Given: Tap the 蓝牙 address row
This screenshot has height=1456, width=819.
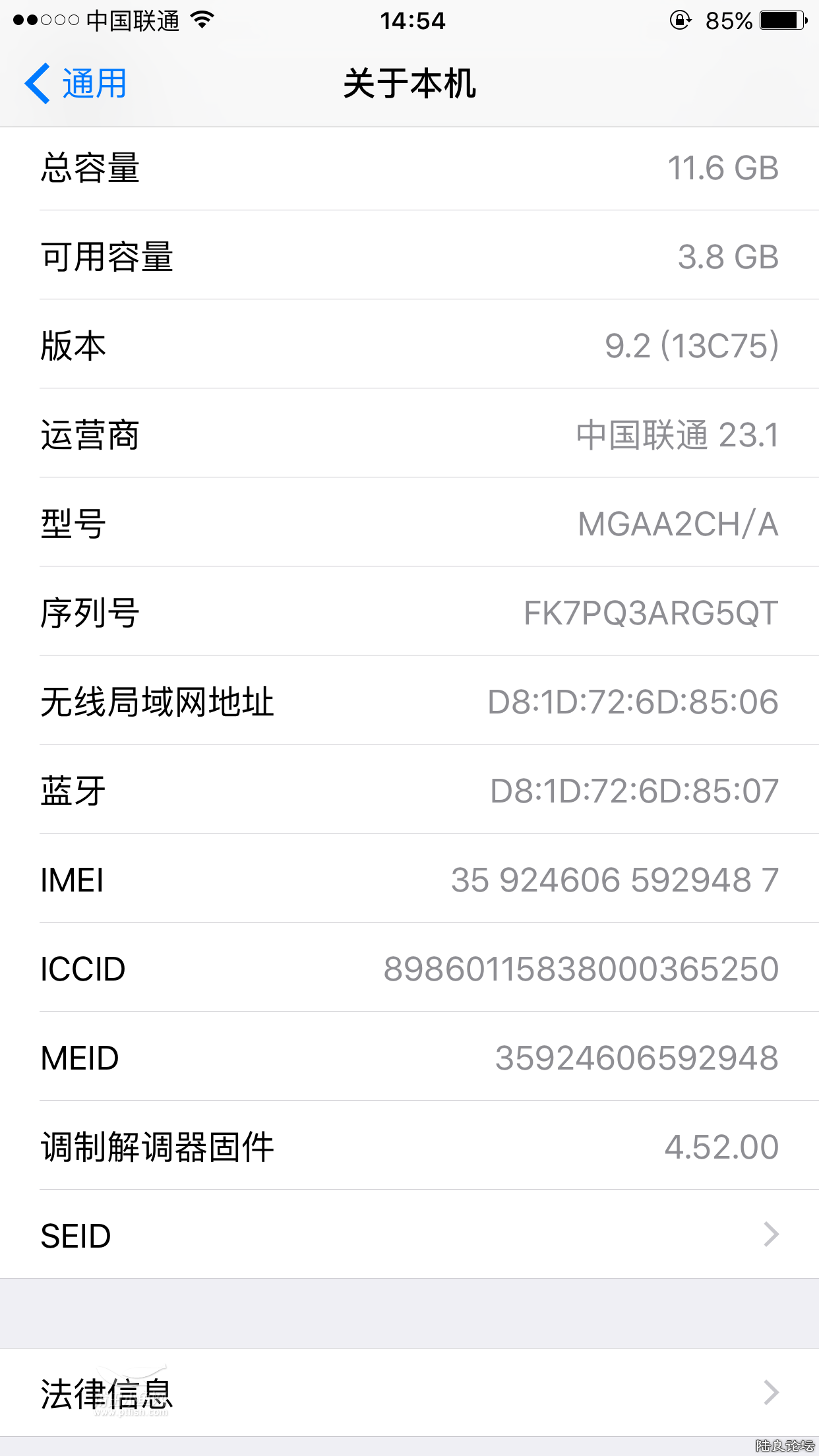Looking at the screenshot, I should pos(409,791).
